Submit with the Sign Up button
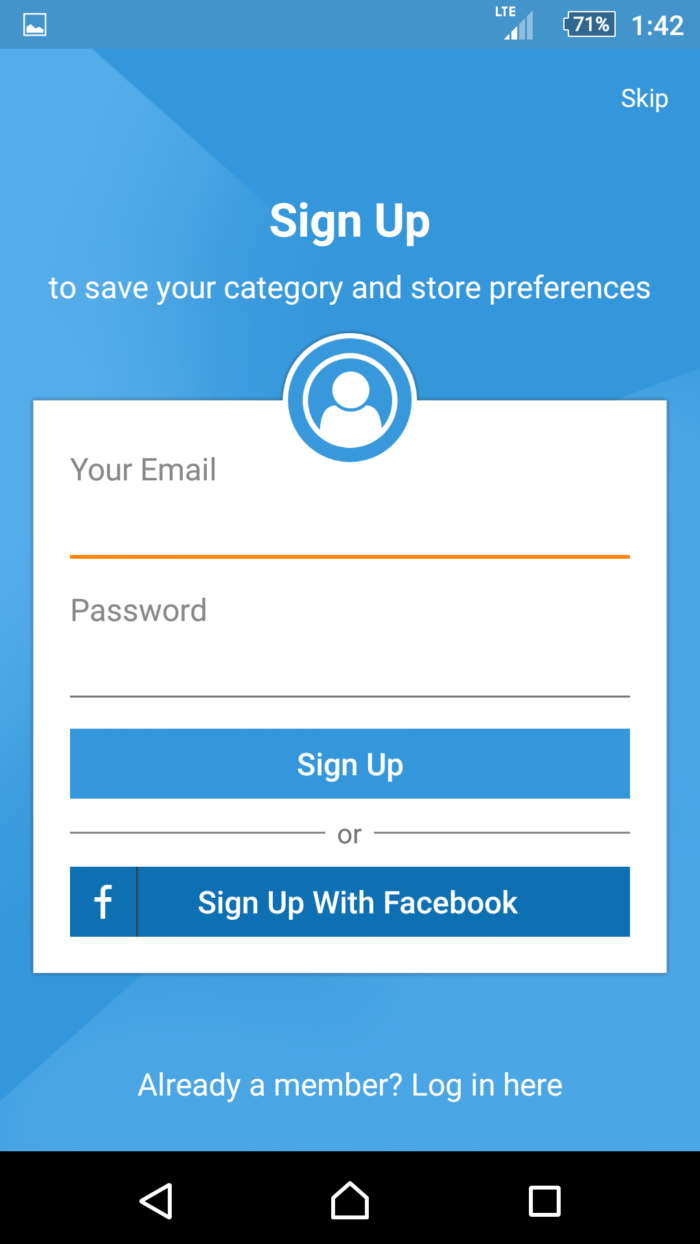 click(350, 764)
